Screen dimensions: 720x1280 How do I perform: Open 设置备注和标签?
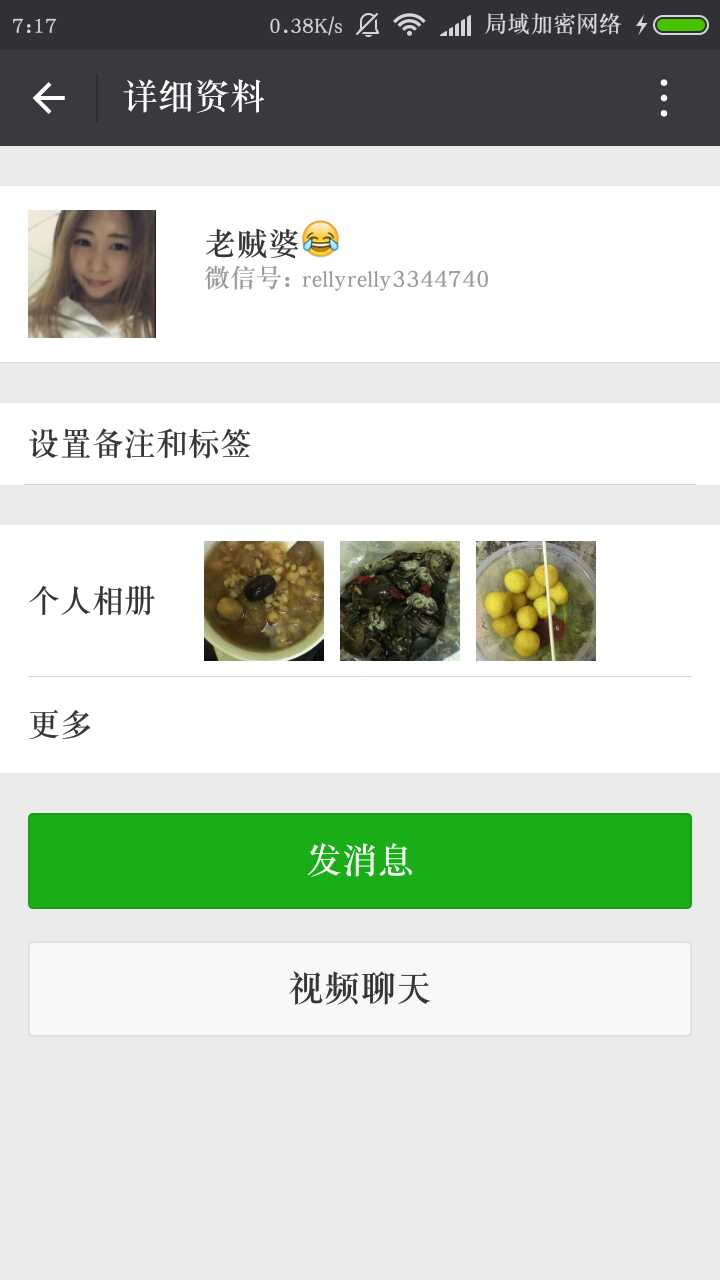pos(360,444)
